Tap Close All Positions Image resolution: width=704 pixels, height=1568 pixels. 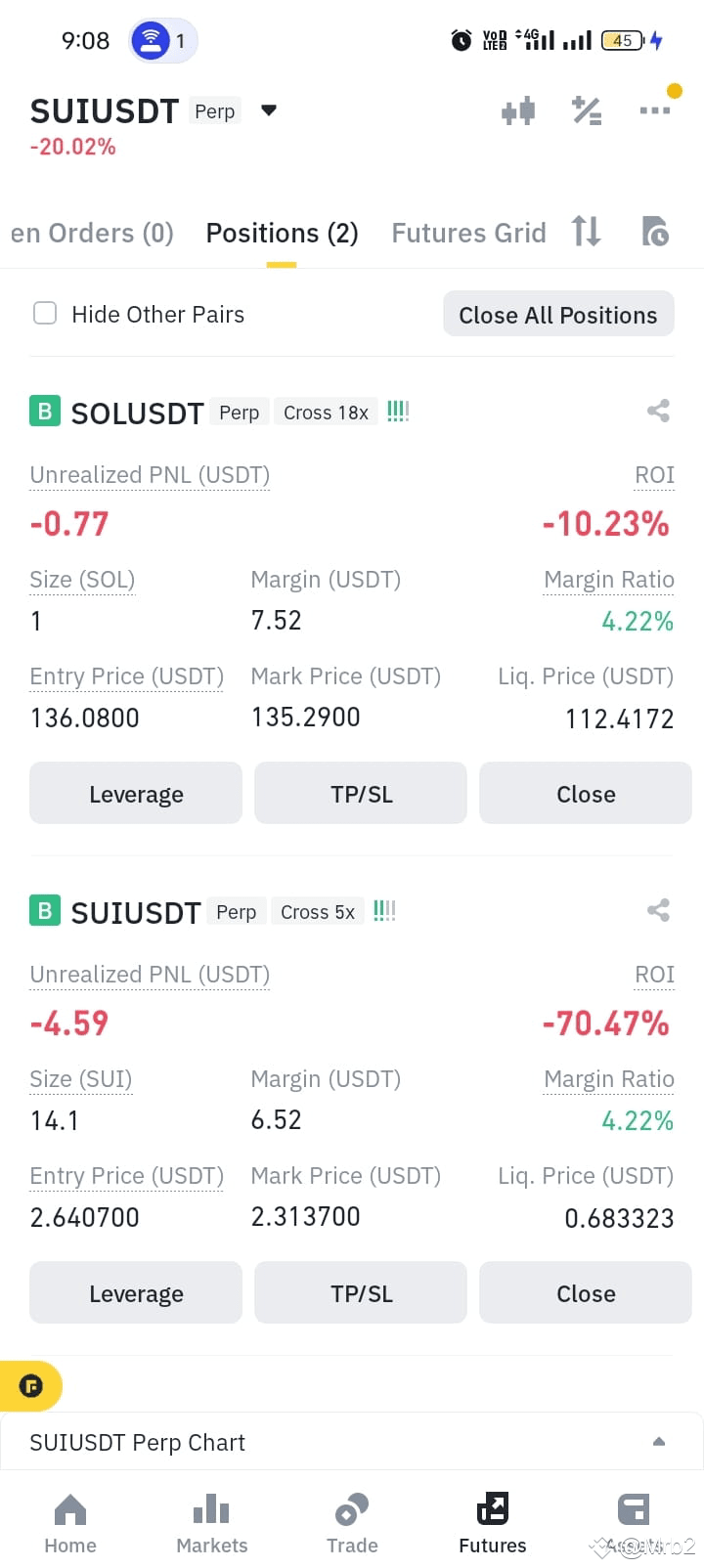(x=557, y=314)
